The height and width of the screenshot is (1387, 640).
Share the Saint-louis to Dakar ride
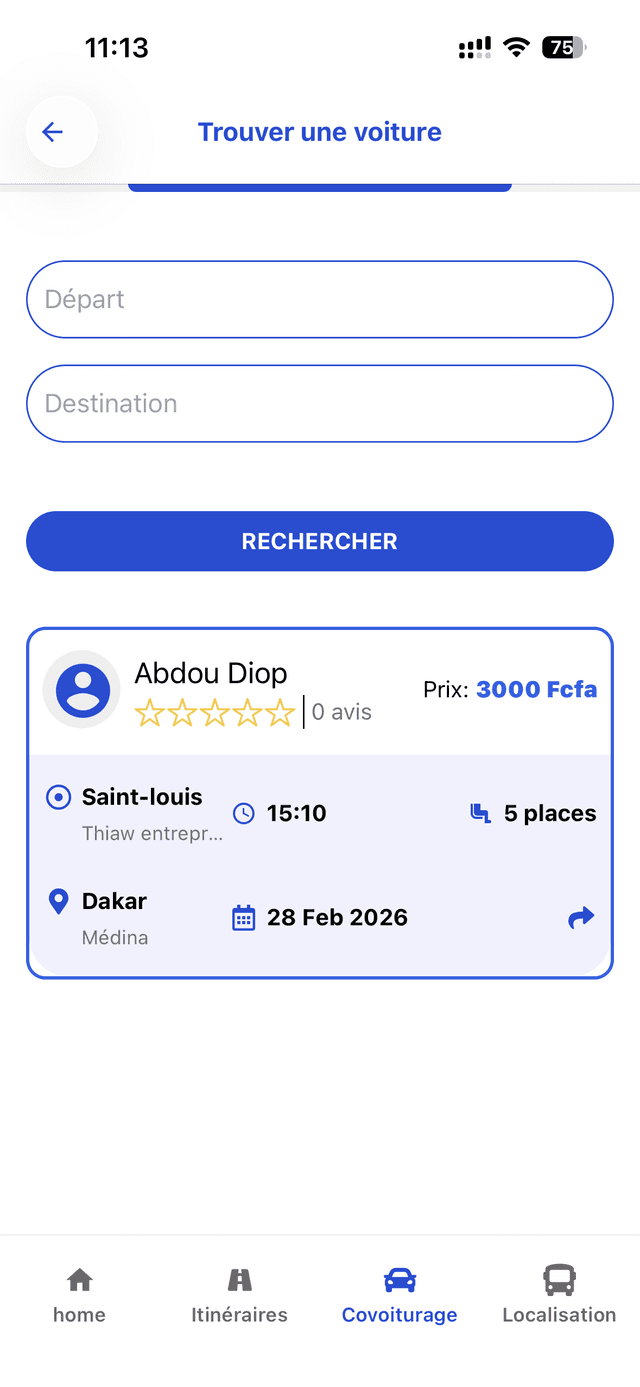point(581,917)
